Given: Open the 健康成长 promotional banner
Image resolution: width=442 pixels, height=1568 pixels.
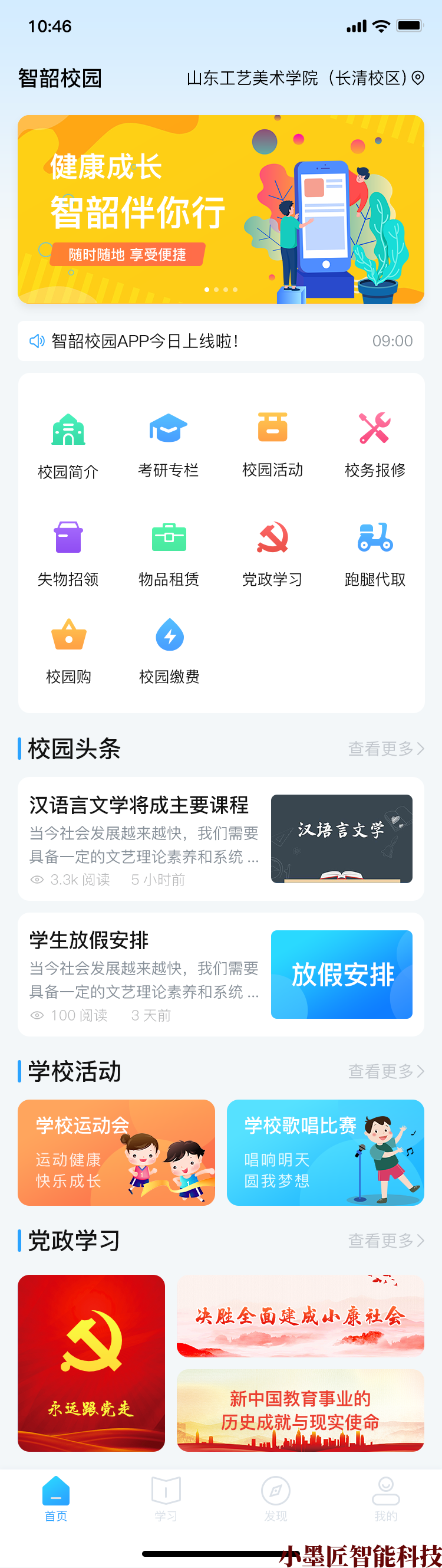Looking at the screenshot, I should click(220, 209).
